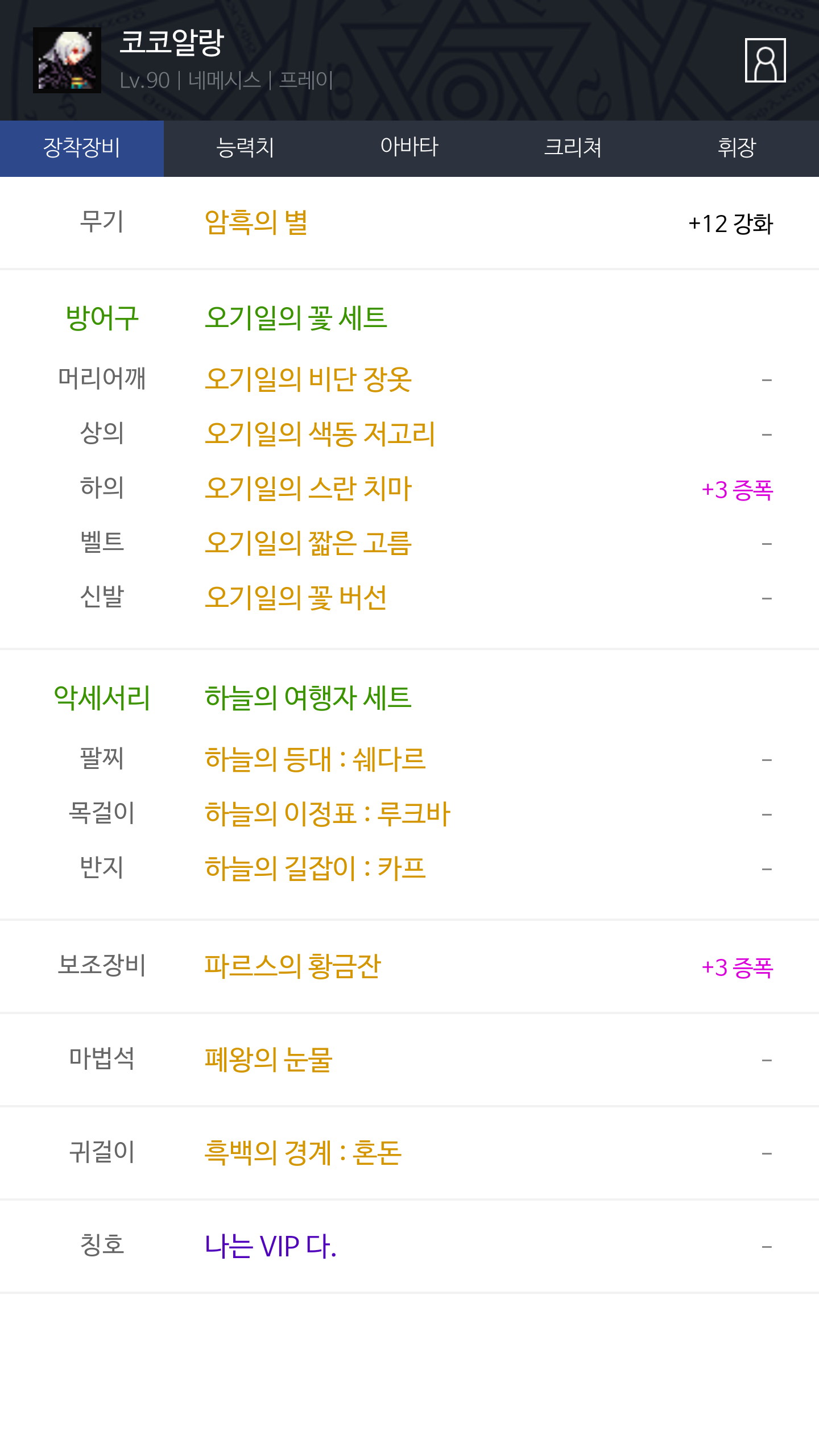This screenshot has width=819, height=1456.
Task: Tap the character avatar 코코알랑
Action: tap(67, 60)
